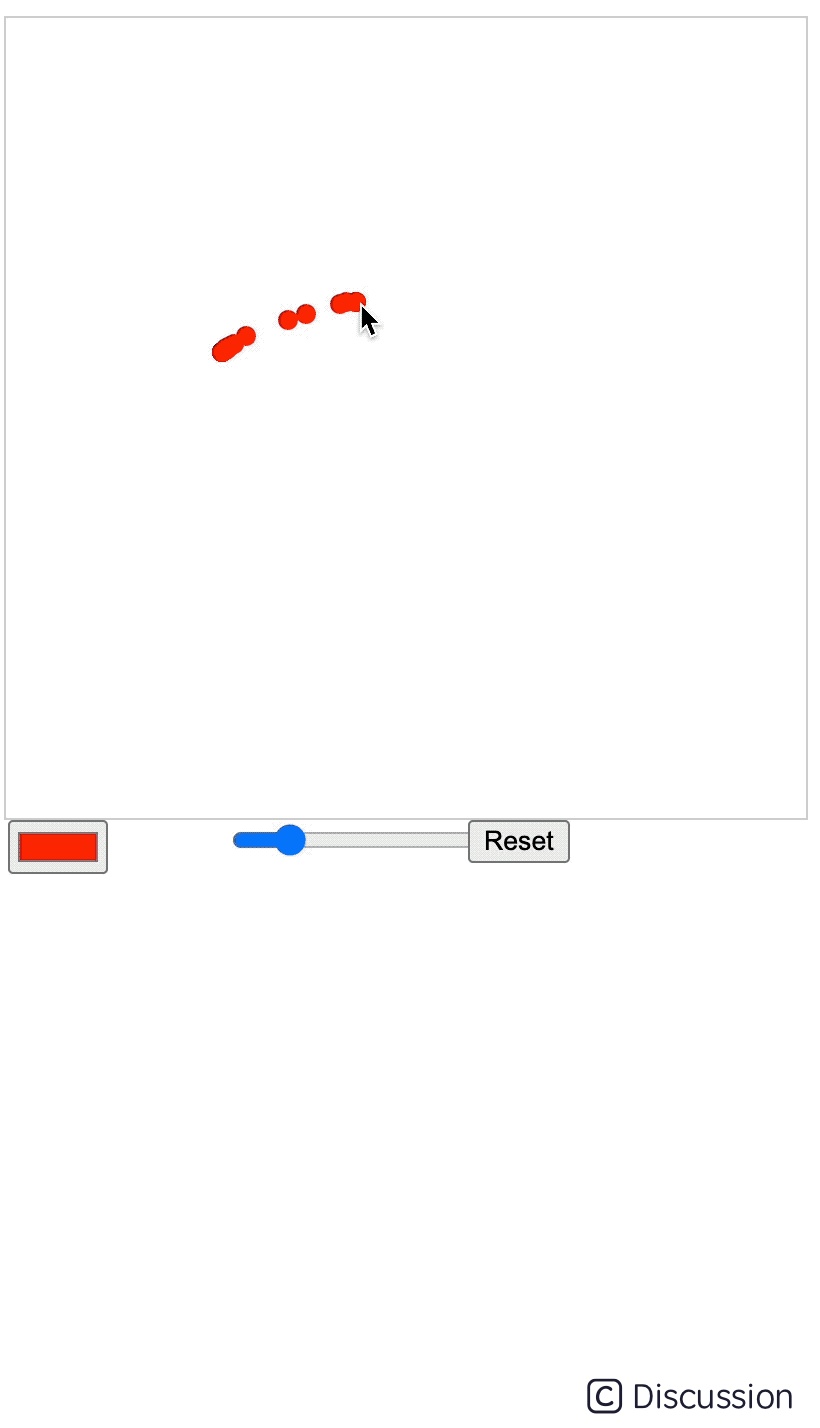Reset the drawing canvas

(518, 841)
